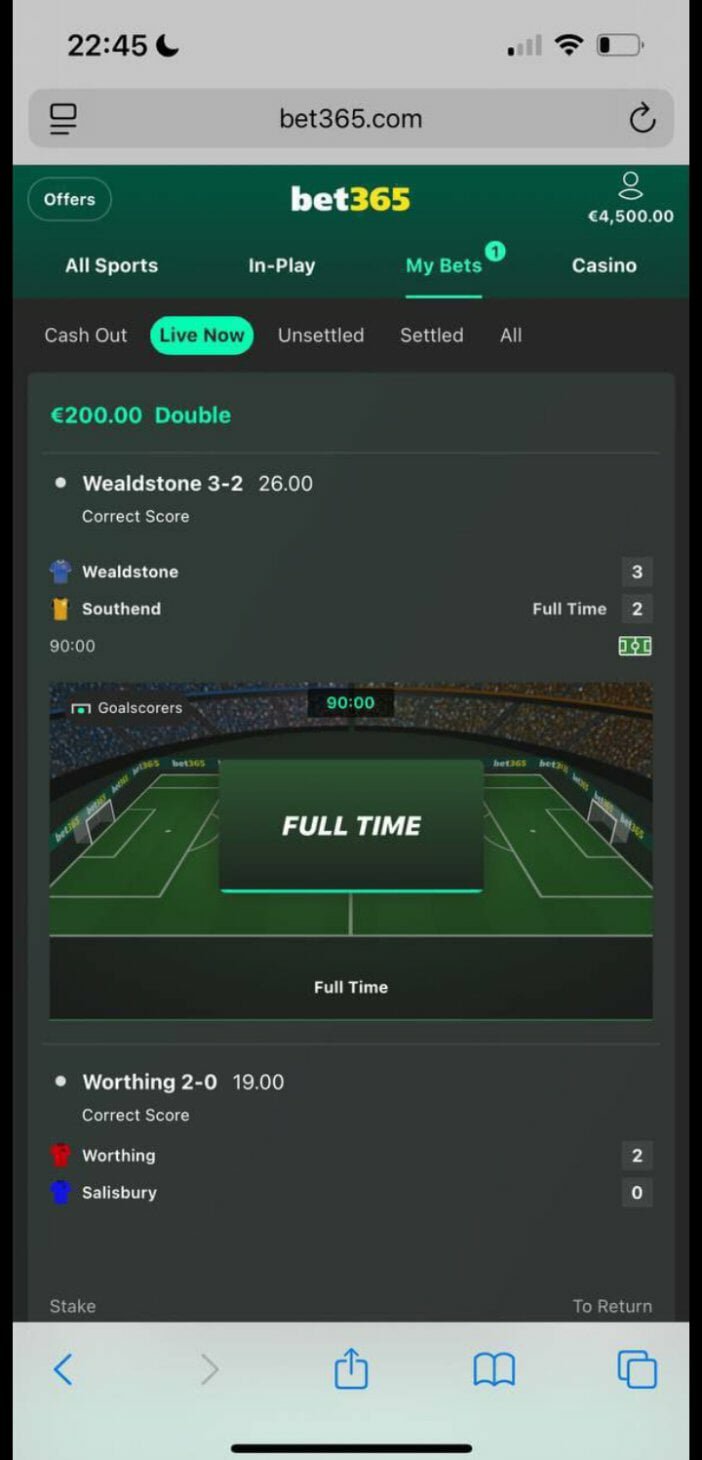Share this page from Safari toolbar
Viewport: 702px width, 1460px height.
coord(351,1368)
